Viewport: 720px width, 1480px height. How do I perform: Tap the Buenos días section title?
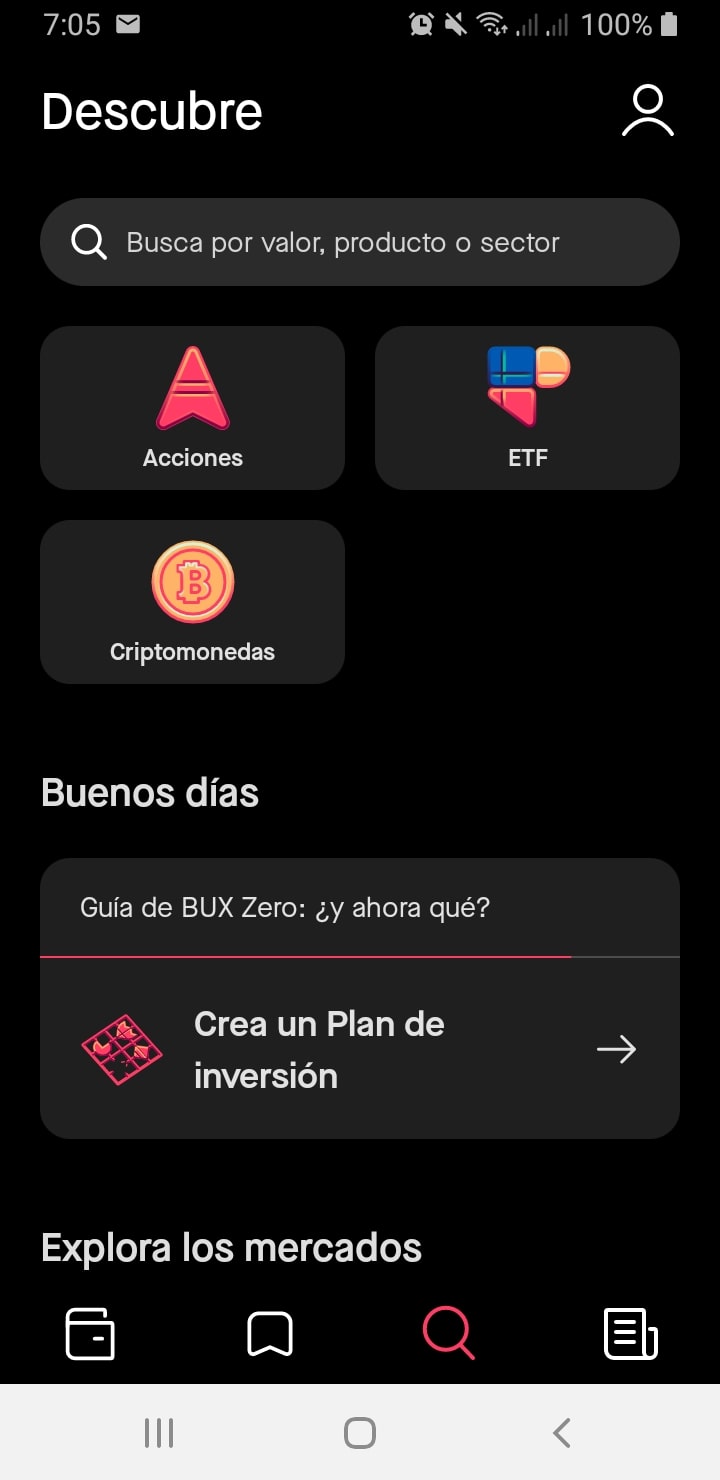tap(149, 792)
